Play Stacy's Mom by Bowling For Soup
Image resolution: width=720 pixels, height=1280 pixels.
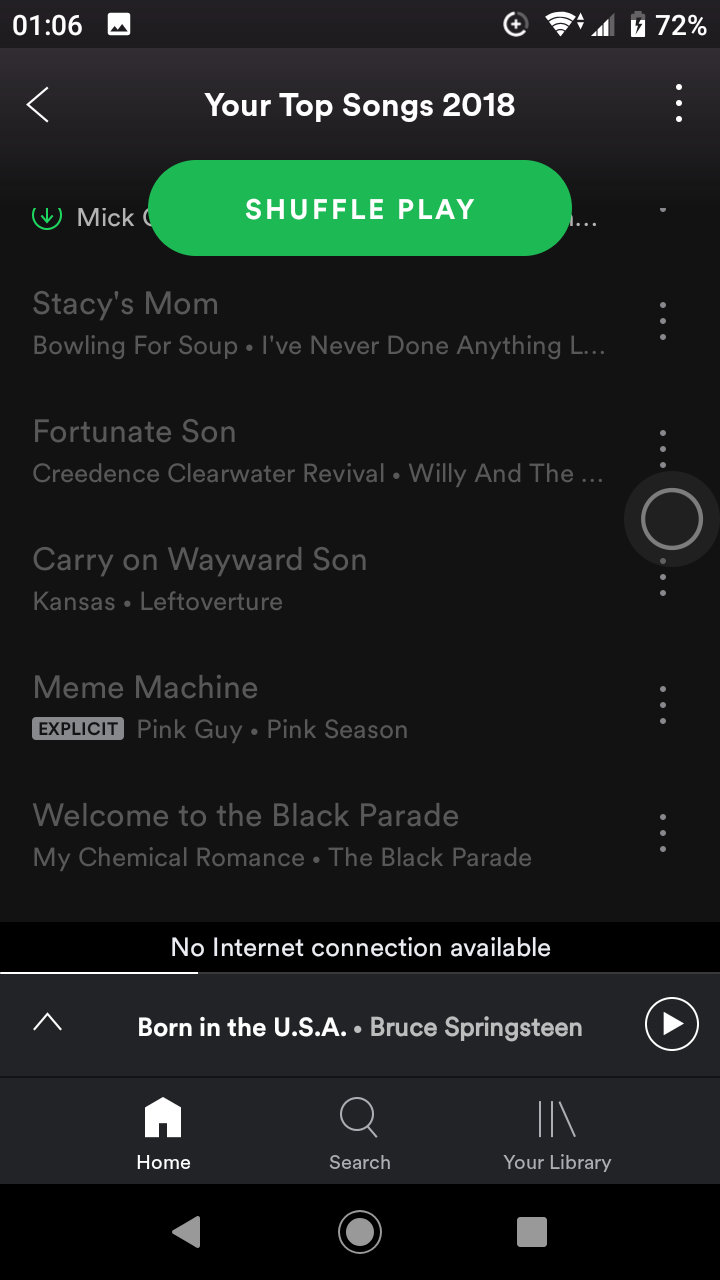click(x=320, y=323)
